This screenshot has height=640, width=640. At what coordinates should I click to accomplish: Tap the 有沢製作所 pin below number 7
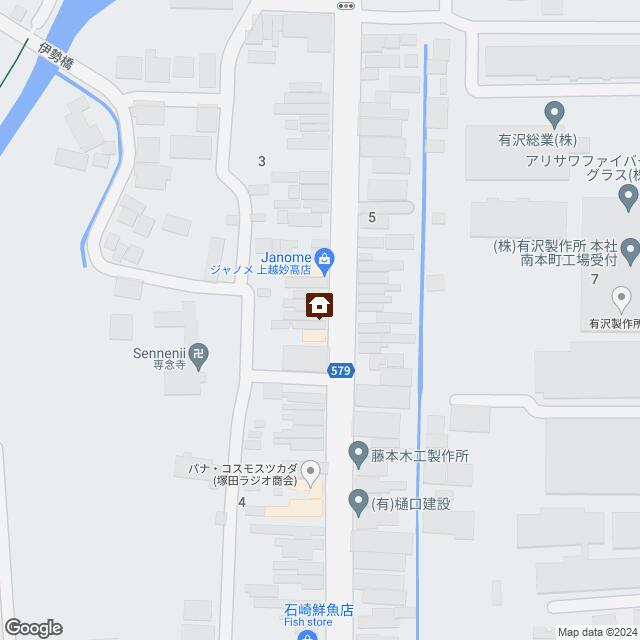pyautogui.click(x=621, y=296)
